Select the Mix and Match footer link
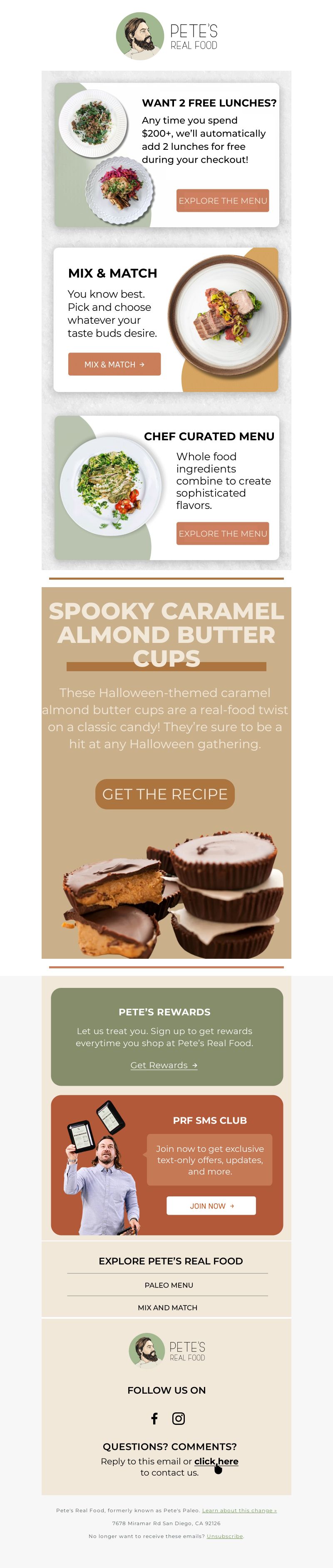 (167, 1307)
